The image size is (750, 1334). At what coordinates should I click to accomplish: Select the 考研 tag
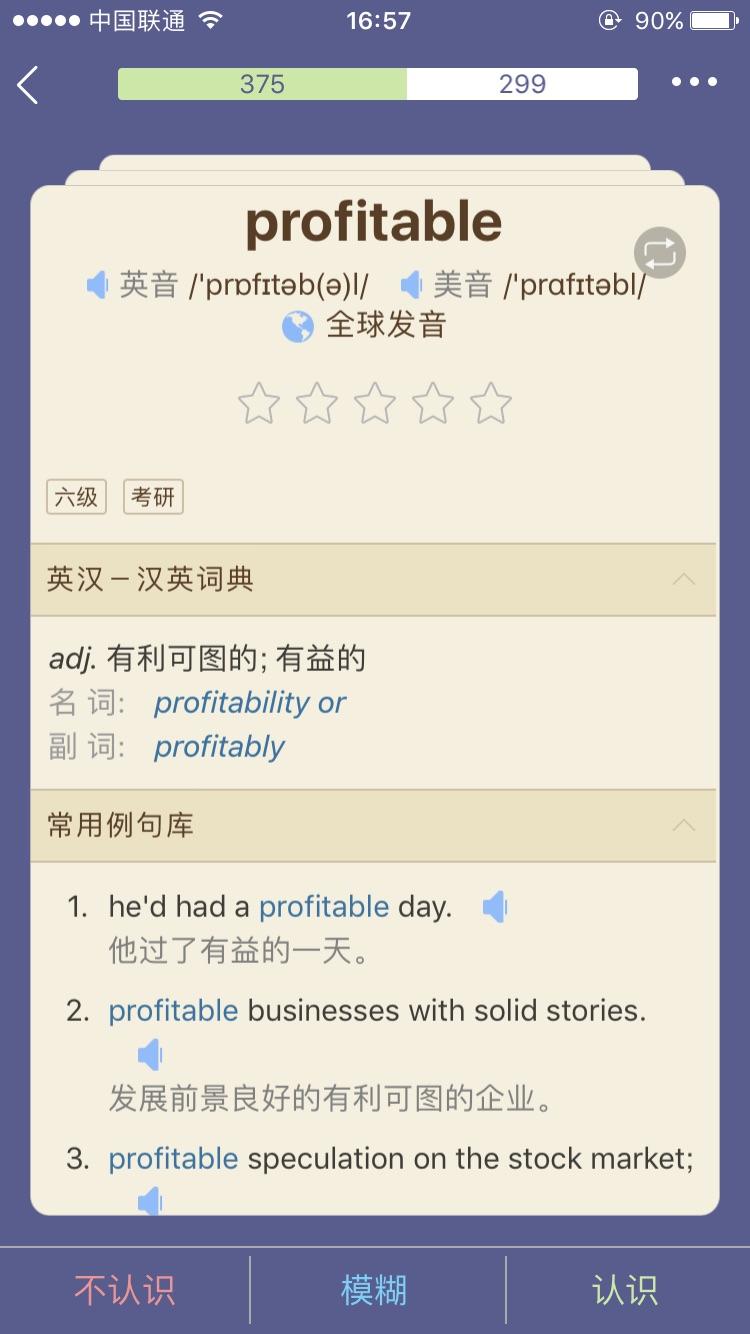coord(152,497)
